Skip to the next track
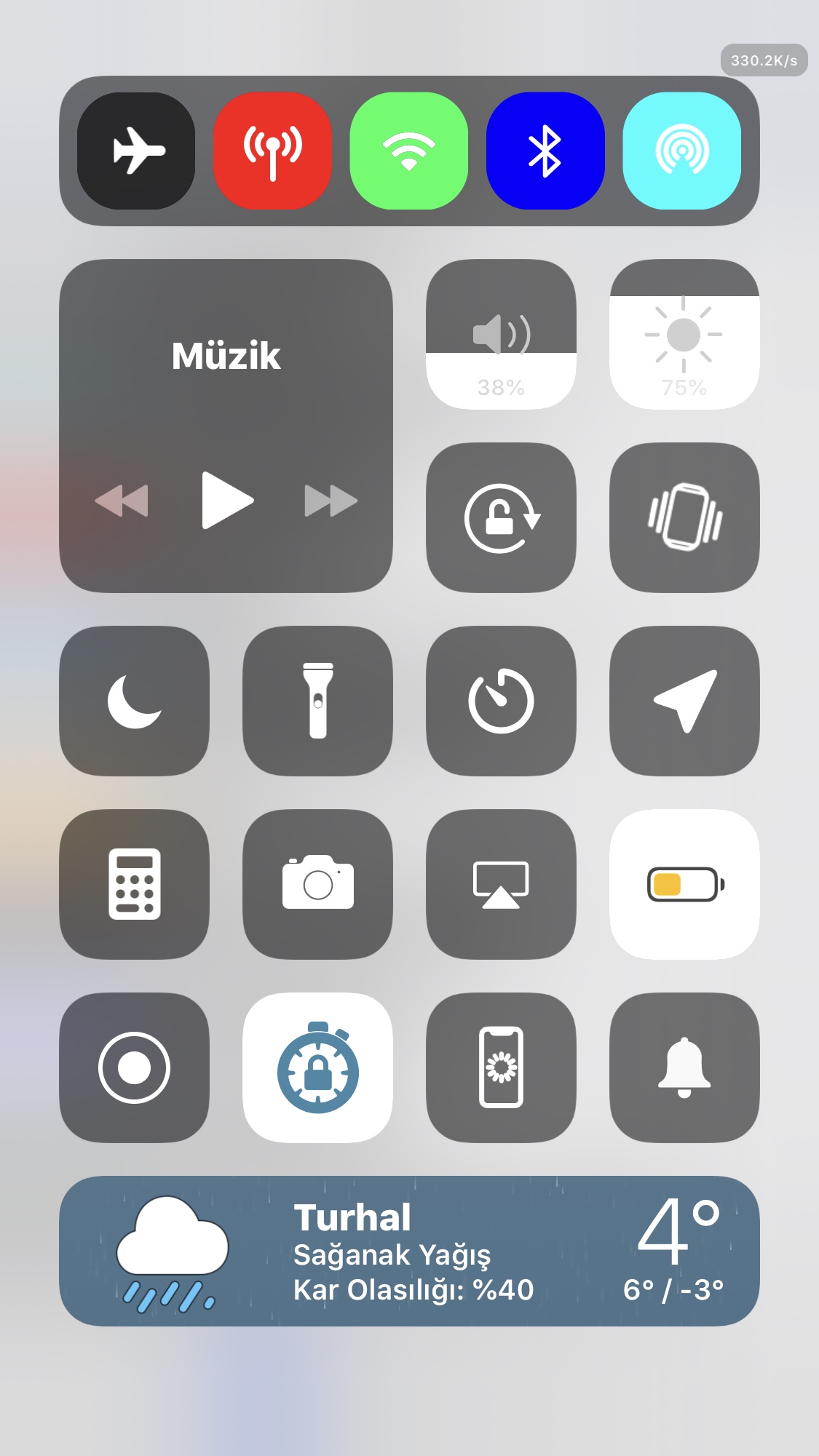 click(x=331, y=501)
